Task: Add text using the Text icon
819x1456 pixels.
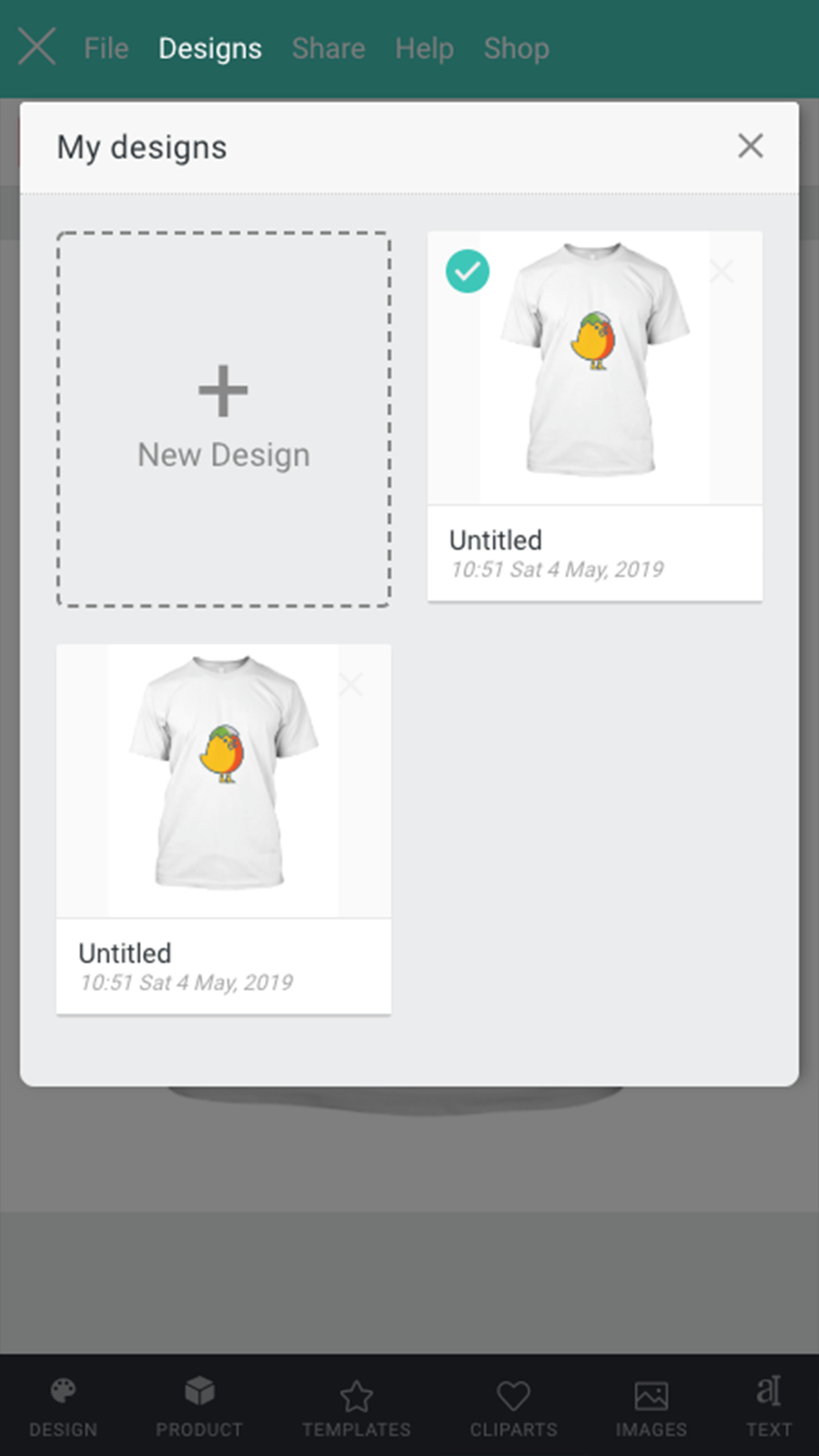Action: coord(769,1401)
